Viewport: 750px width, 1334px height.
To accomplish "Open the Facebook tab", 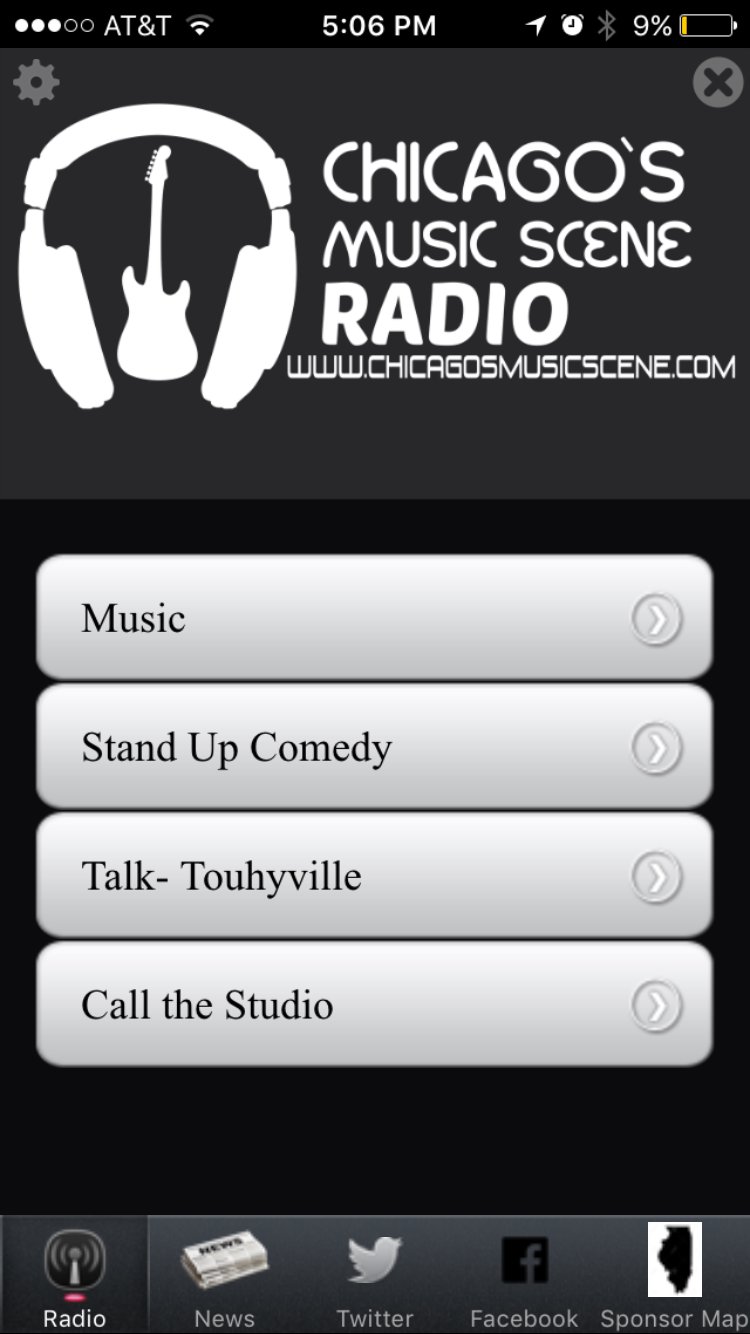I will coord(524,1275).
